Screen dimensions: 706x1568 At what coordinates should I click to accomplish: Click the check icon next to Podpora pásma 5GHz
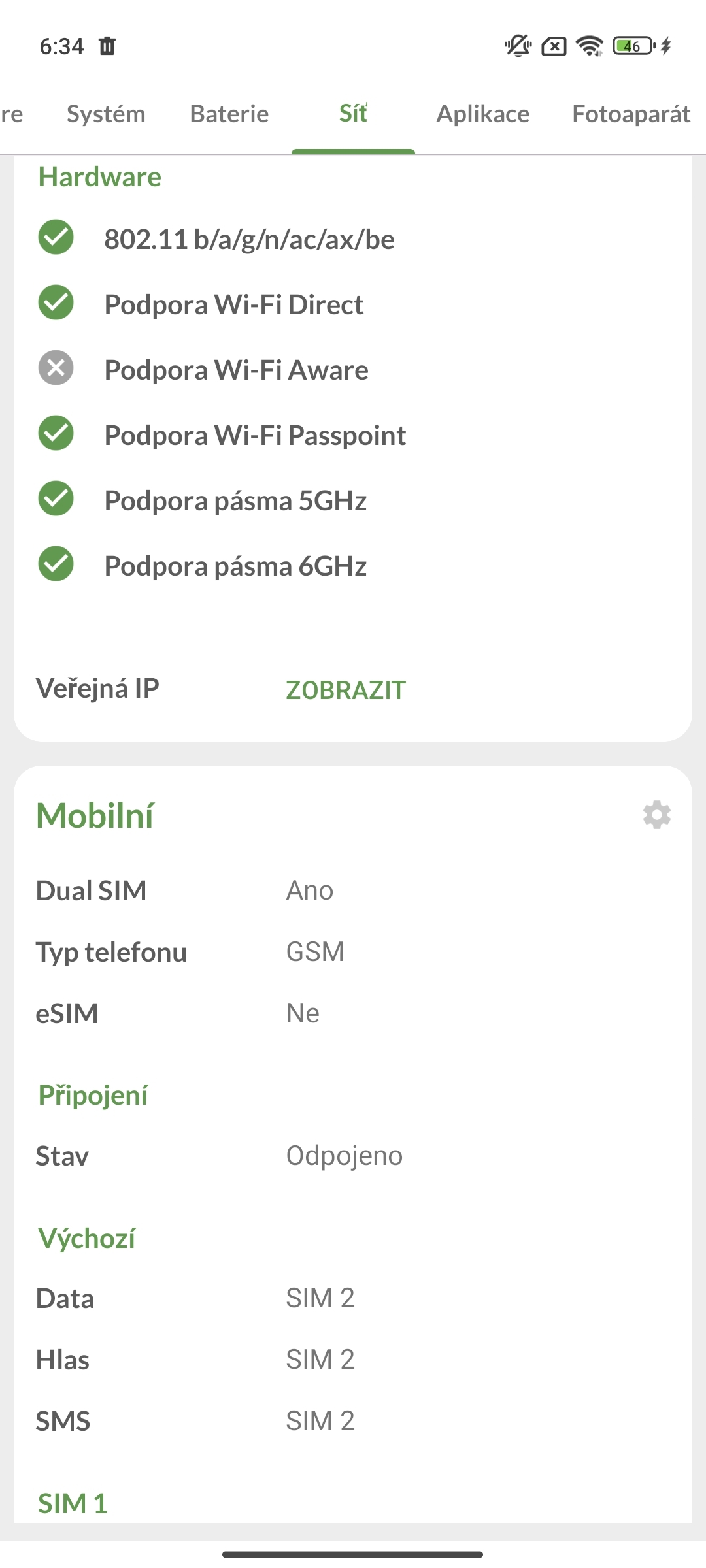56,498
